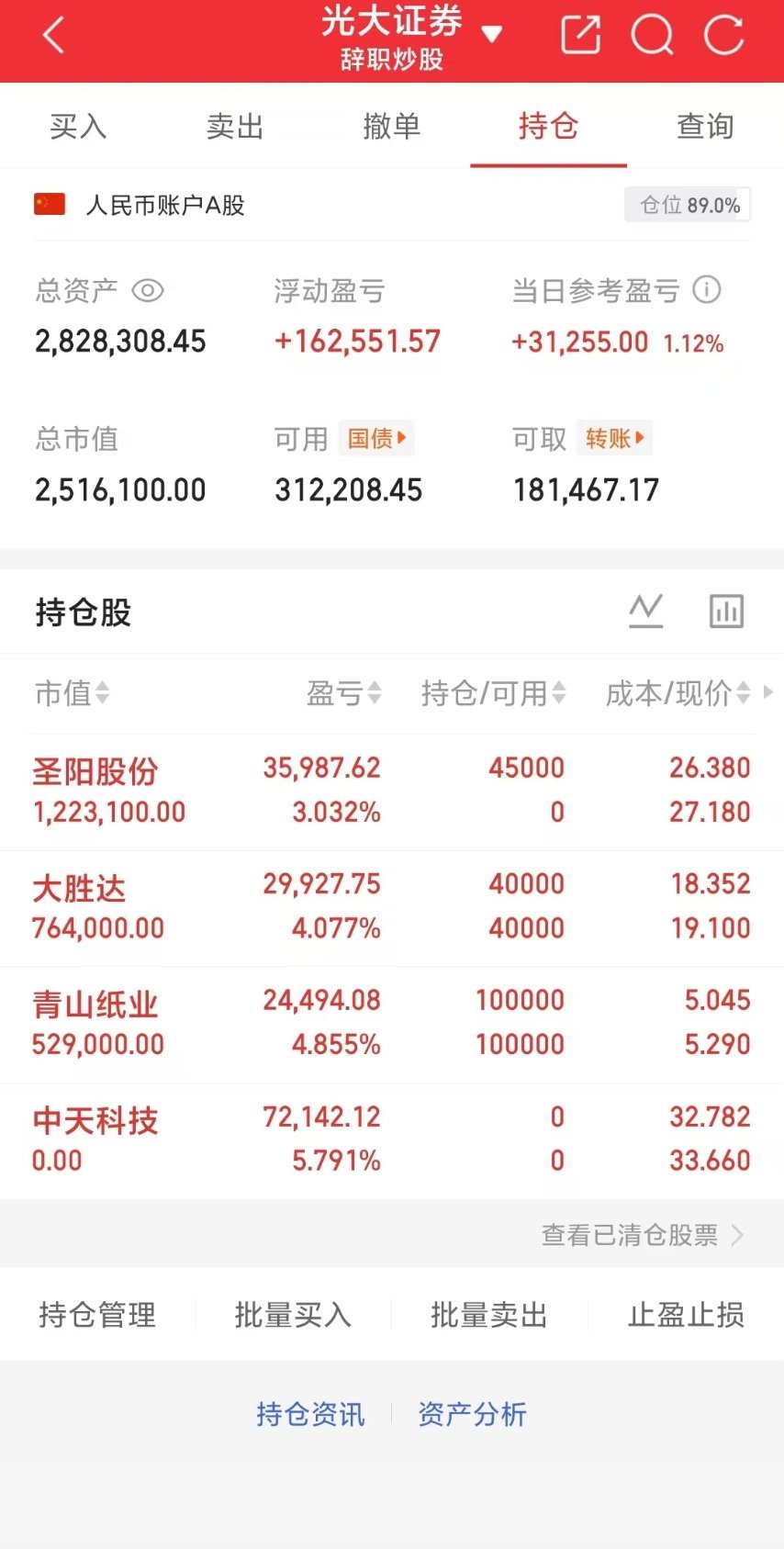This screenshot has width=784, height=1549.
Task: Switch to the 卖出 tab
Action: [235, 127]
